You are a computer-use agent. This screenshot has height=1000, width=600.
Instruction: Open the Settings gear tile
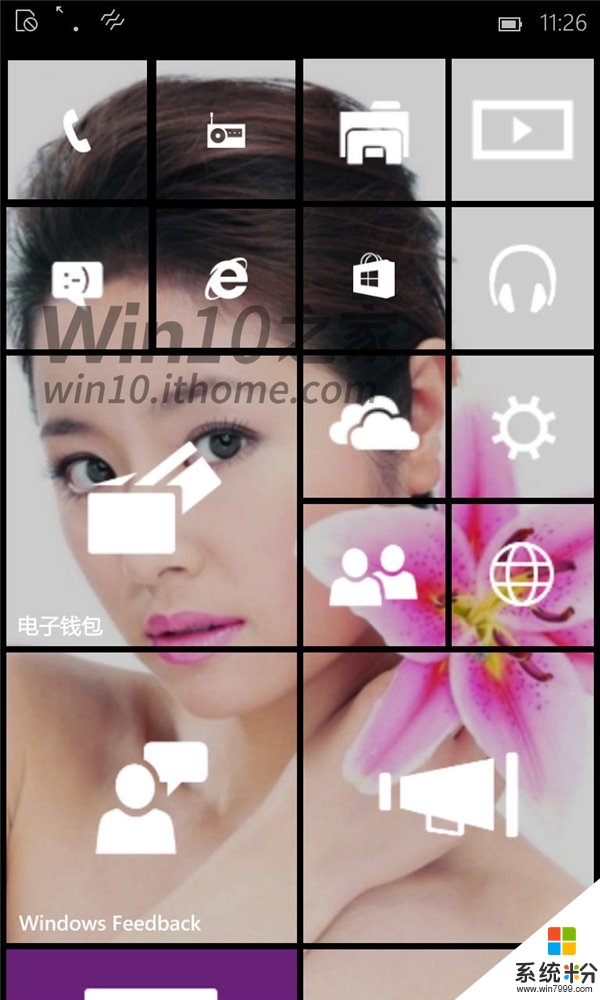523,427
